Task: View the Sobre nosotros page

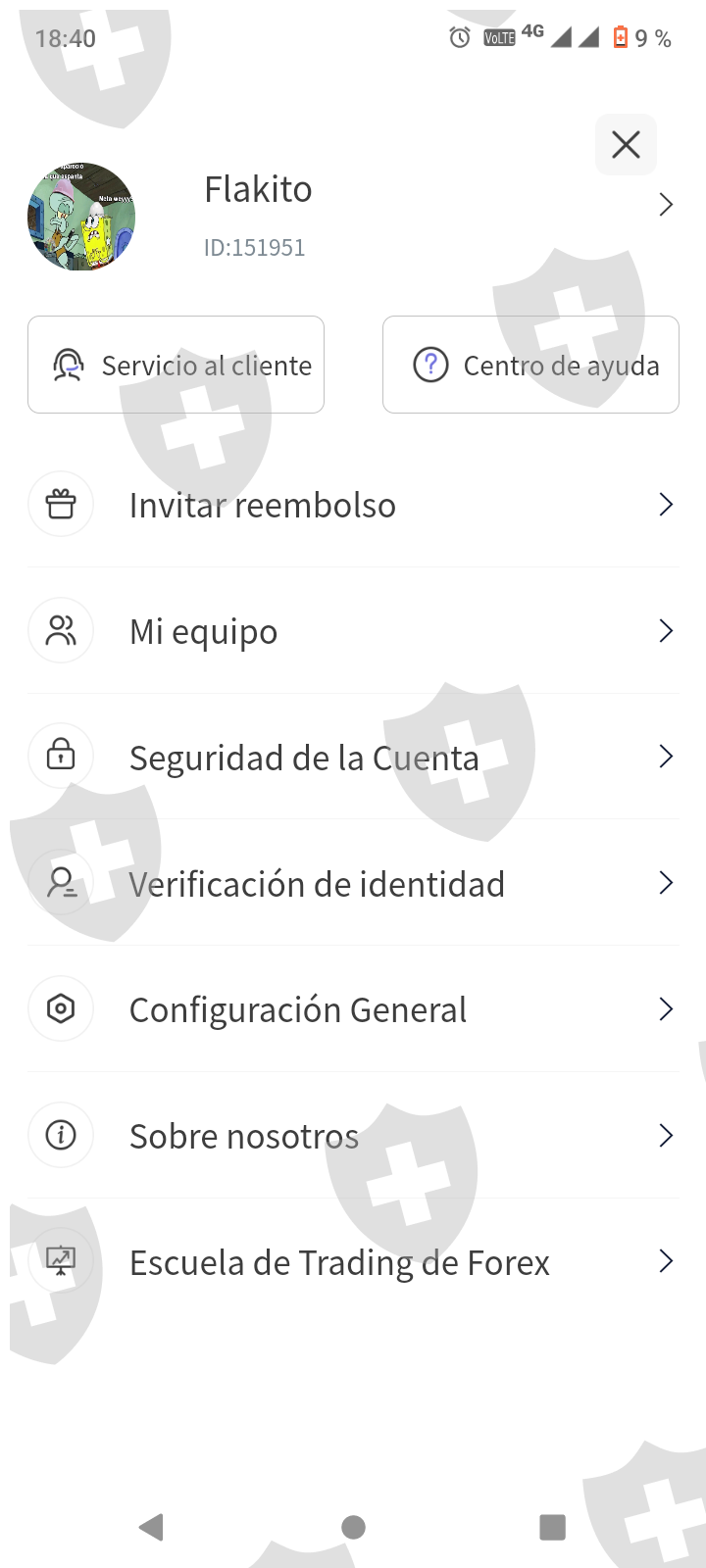Action: pos(353,1136)
